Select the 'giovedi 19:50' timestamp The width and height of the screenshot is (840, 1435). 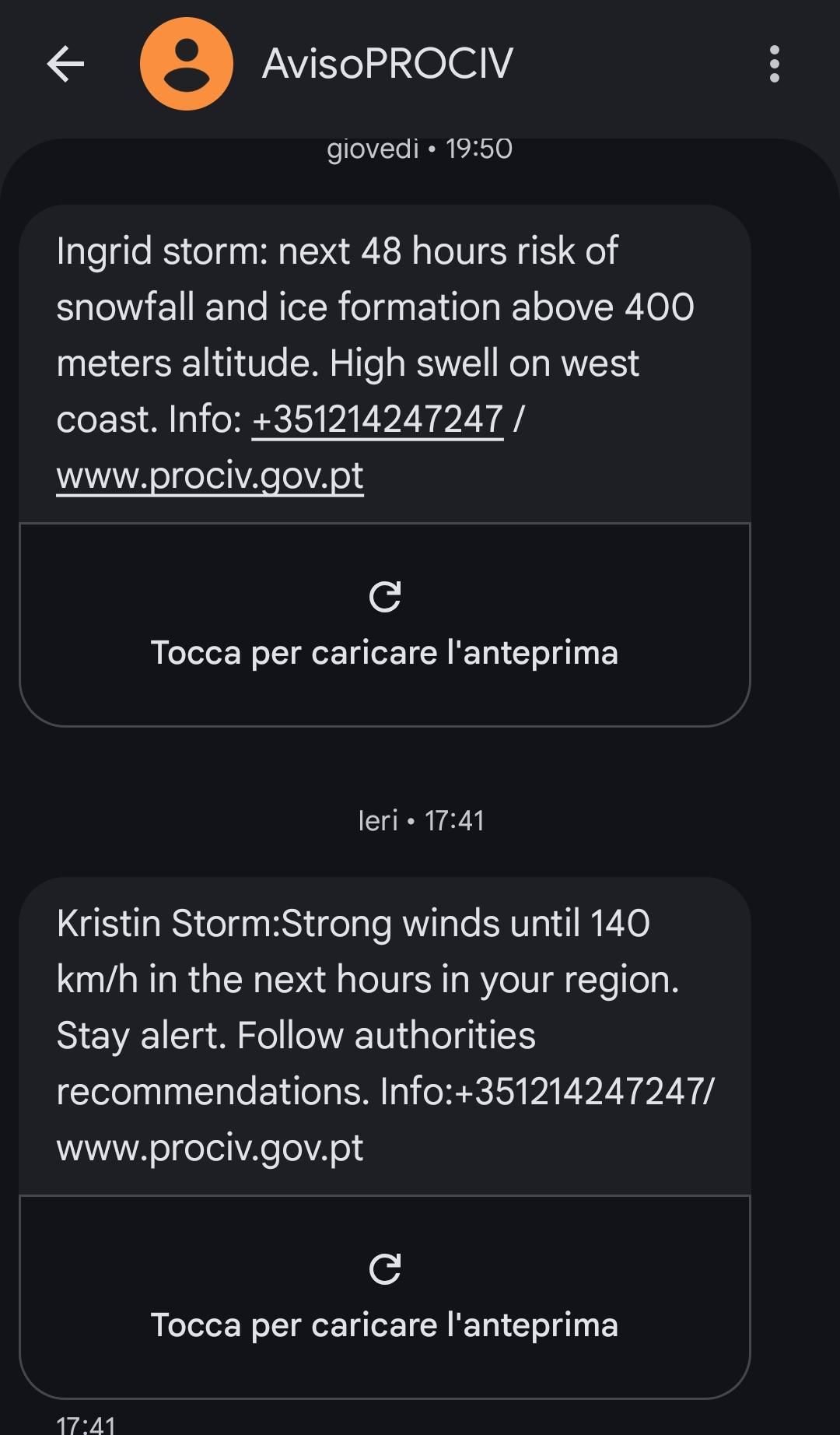point(420,150)
